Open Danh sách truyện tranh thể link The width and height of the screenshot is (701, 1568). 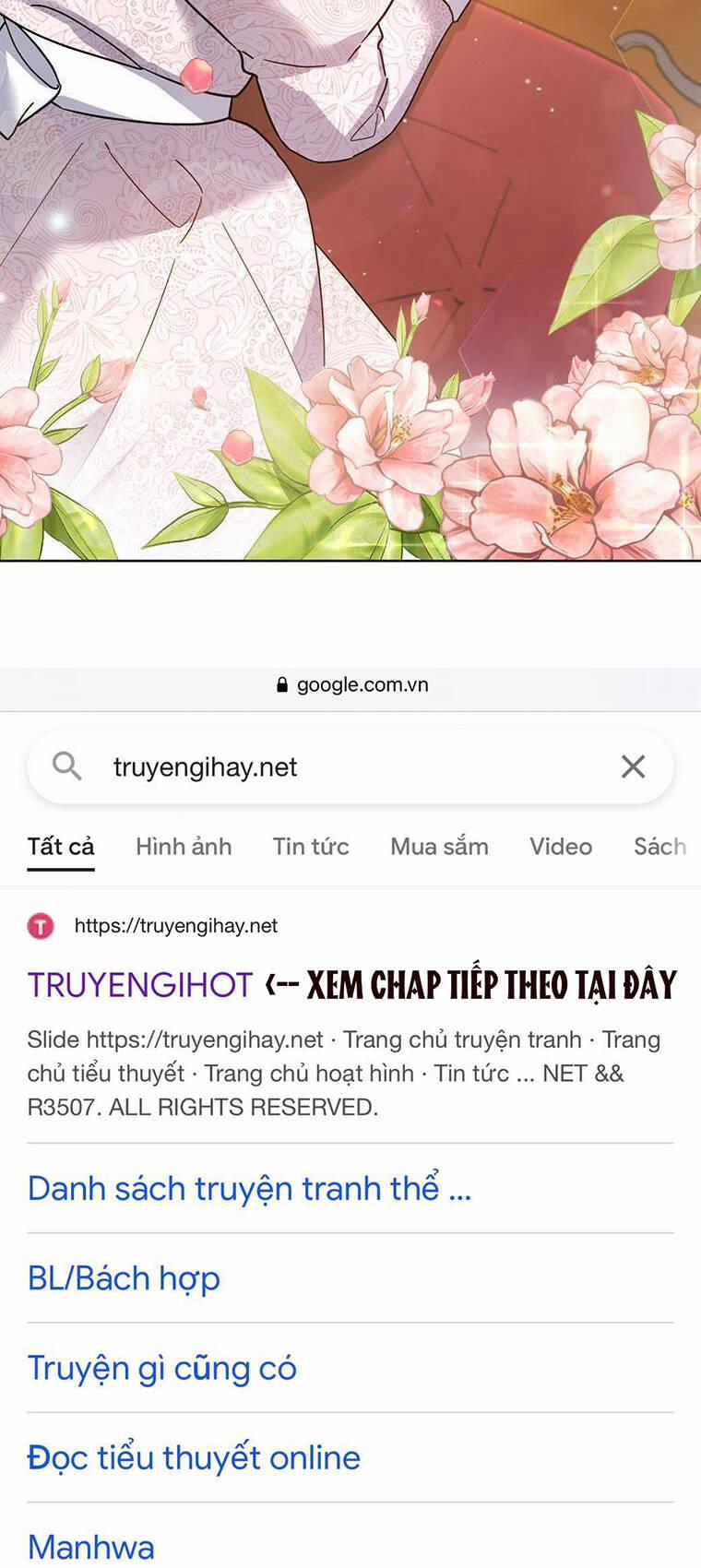point(249,1188)
